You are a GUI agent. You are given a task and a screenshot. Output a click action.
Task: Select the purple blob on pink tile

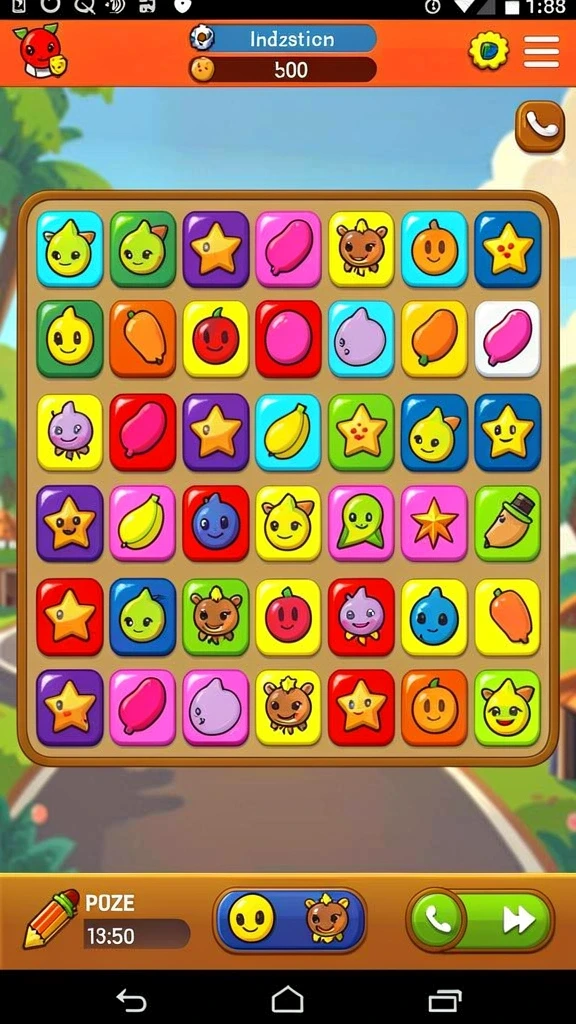216,707
